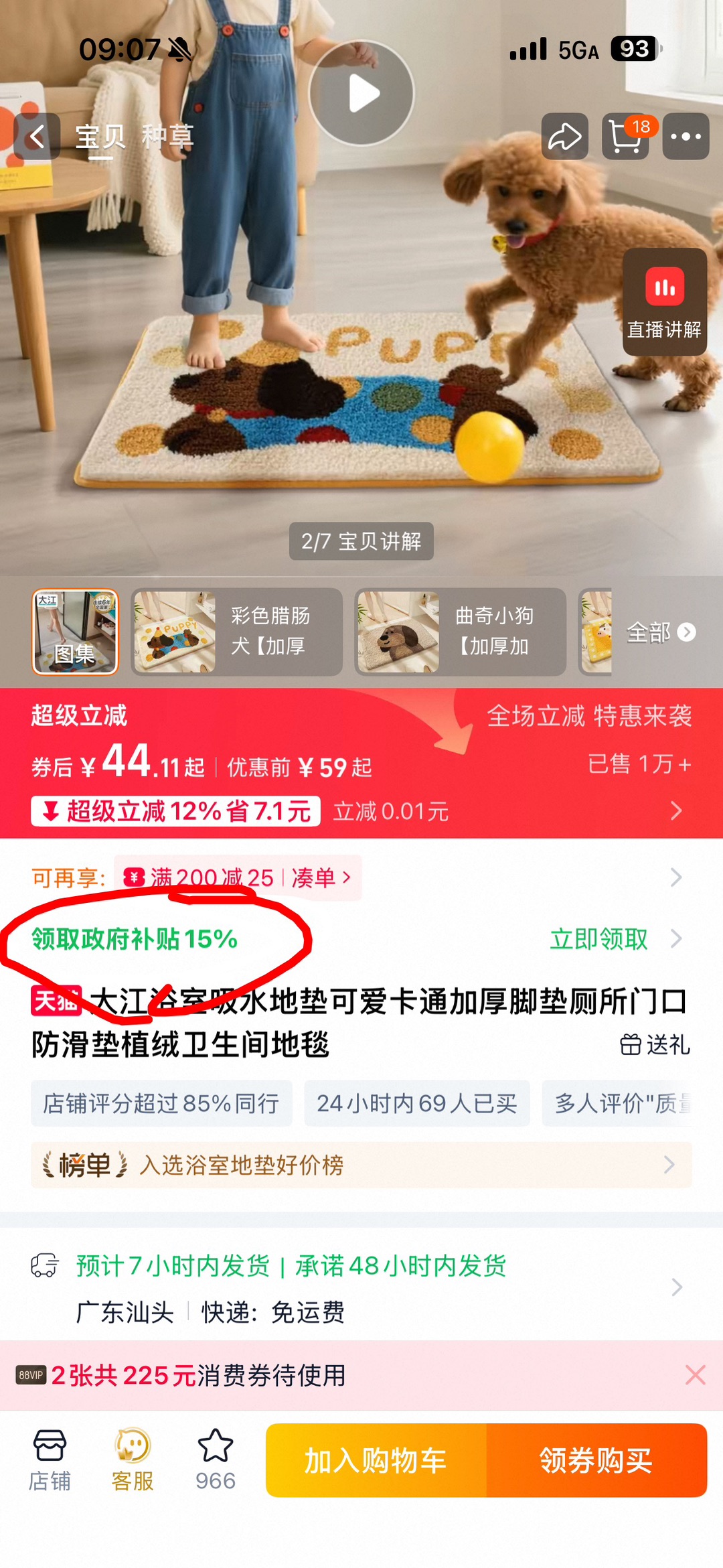Open the shopping cart
The height and width of the screenshot is (1568, 723).
625,137
